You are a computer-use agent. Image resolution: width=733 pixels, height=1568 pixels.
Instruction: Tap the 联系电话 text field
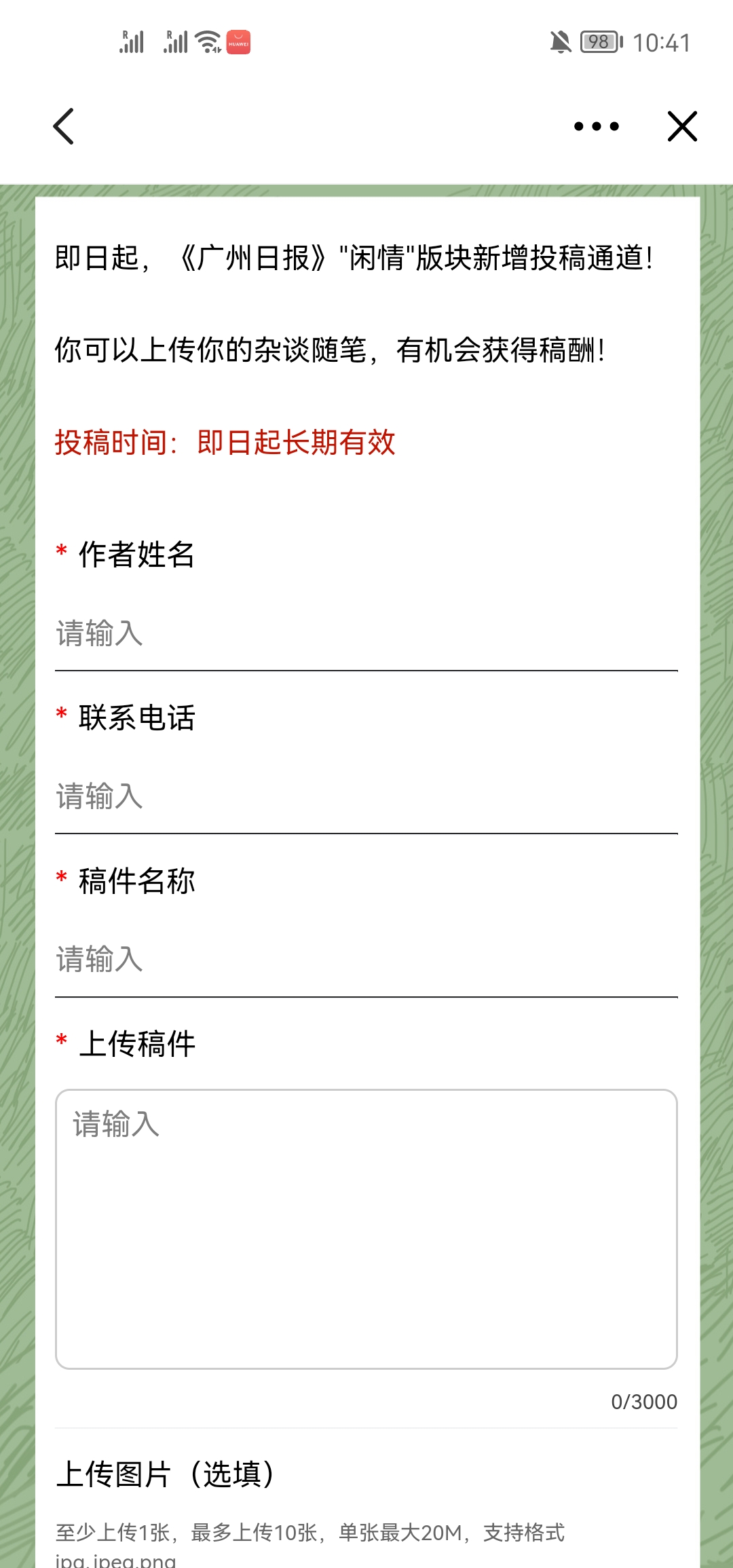tap(366, 797)
